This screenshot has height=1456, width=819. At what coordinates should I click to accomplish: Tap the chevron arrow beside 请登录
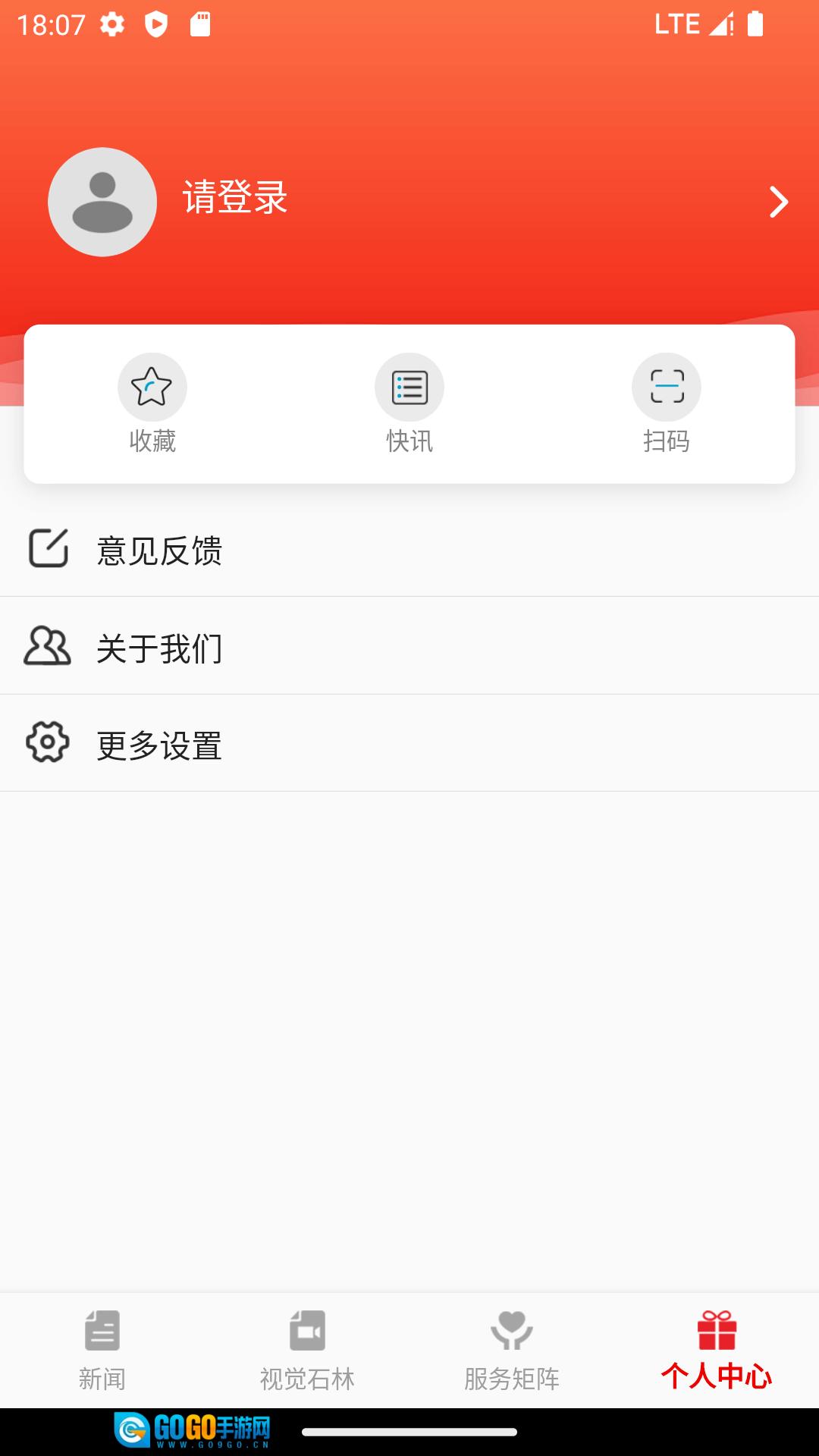778,202
